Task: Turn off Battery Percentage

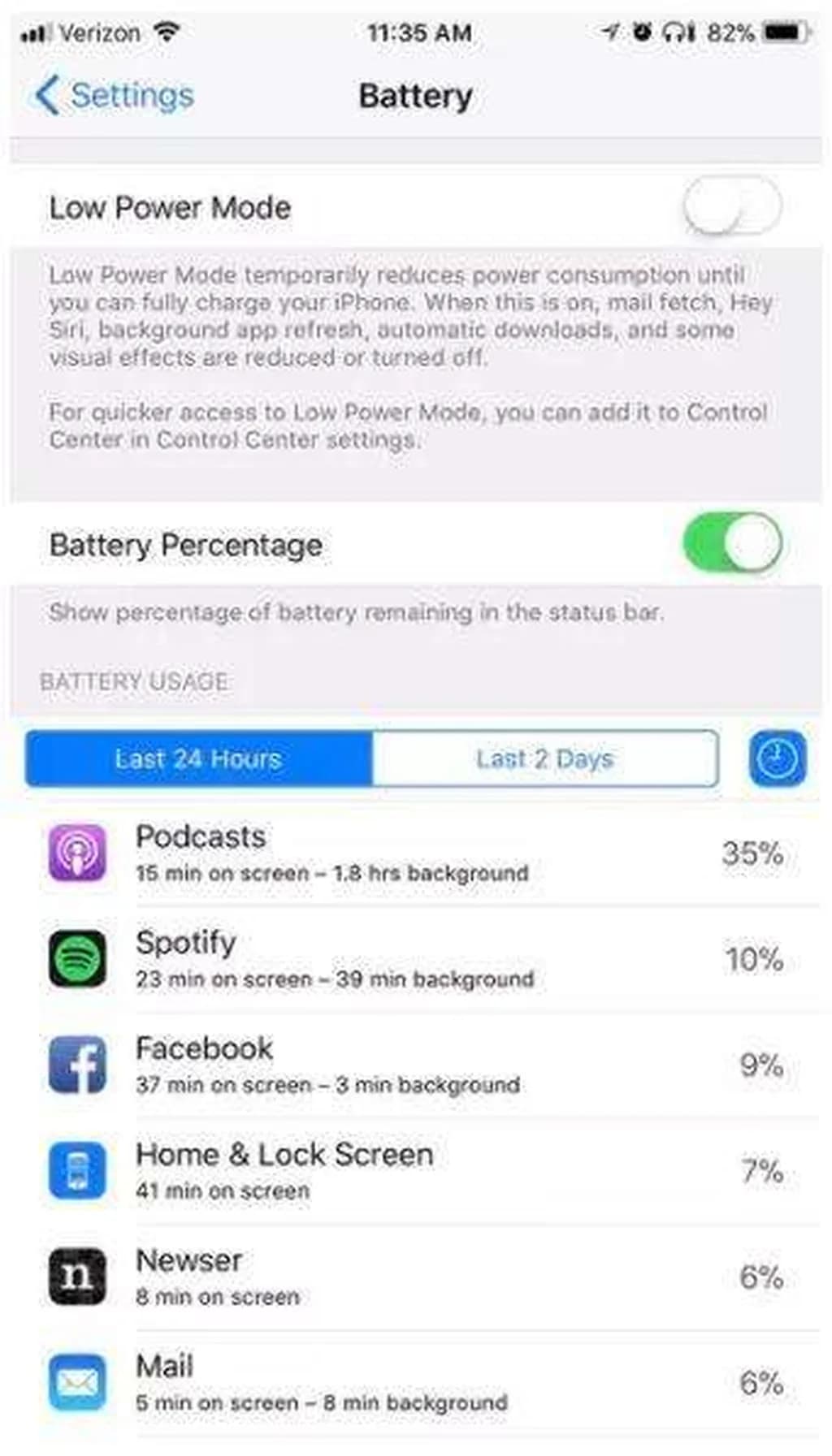Action: [732, 542]
